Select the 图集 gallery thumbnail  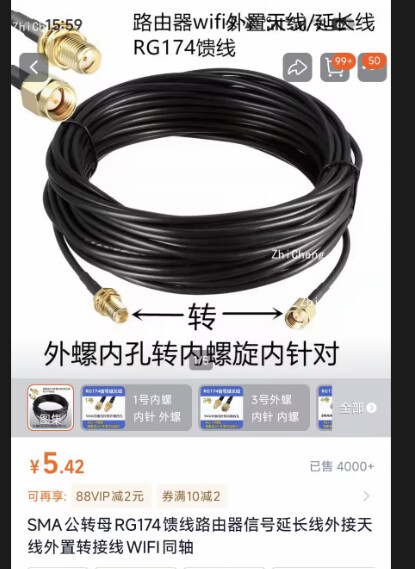(x=51, y=408)
